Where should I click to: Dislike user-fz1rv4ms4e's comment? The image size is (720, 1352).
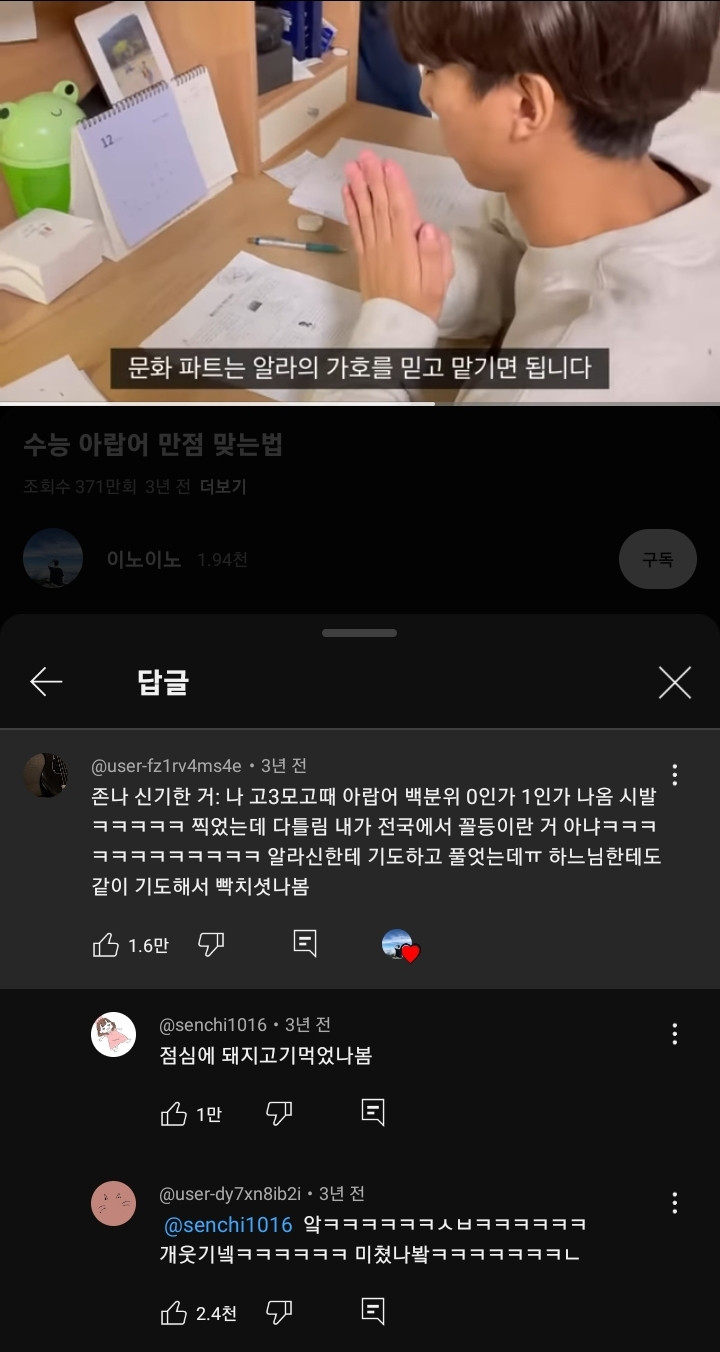click(211, 944)
